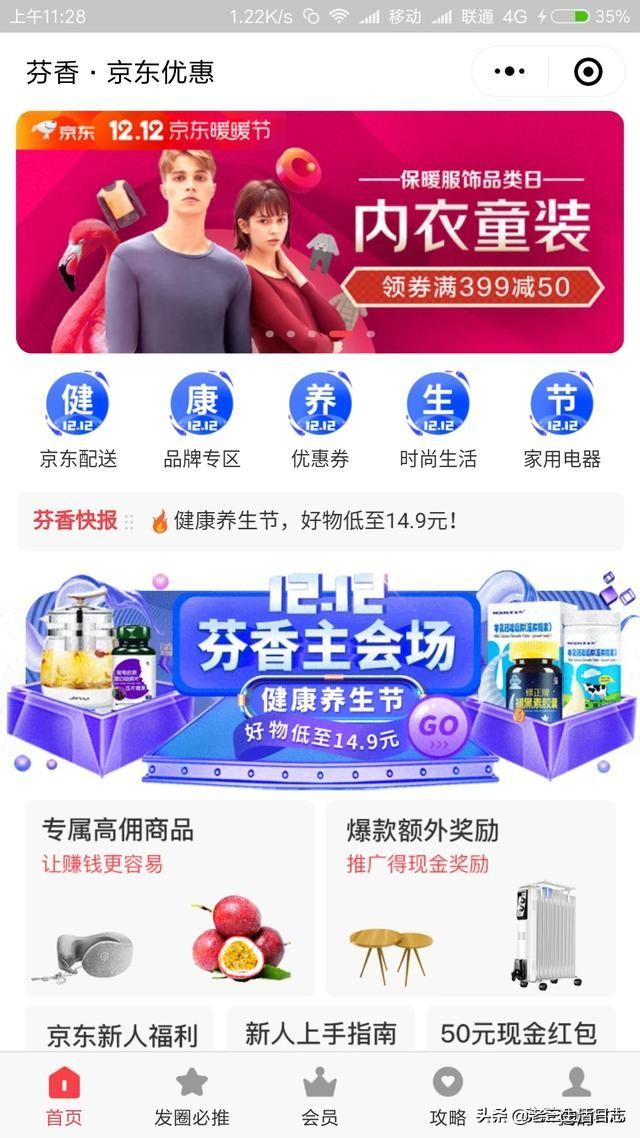The image size is (640, 1138).
Task: Open the mini program overflow menu
Action: (509, 72)
